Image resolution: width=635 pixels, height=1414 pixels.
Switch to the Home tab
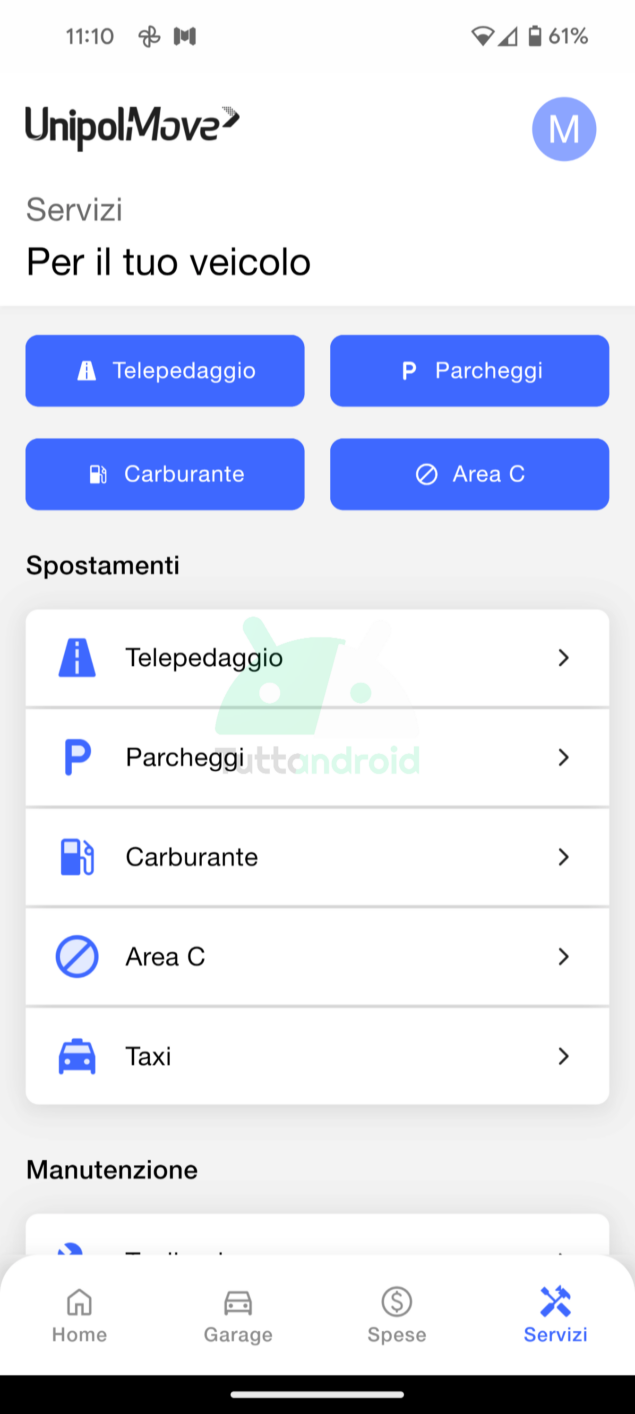79,1315
